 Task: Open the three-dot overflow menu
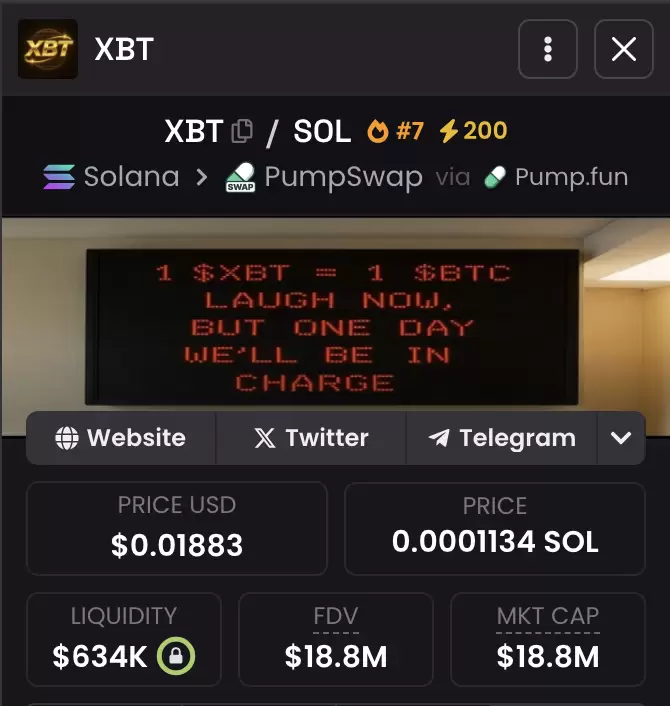[x=547, y=49]
